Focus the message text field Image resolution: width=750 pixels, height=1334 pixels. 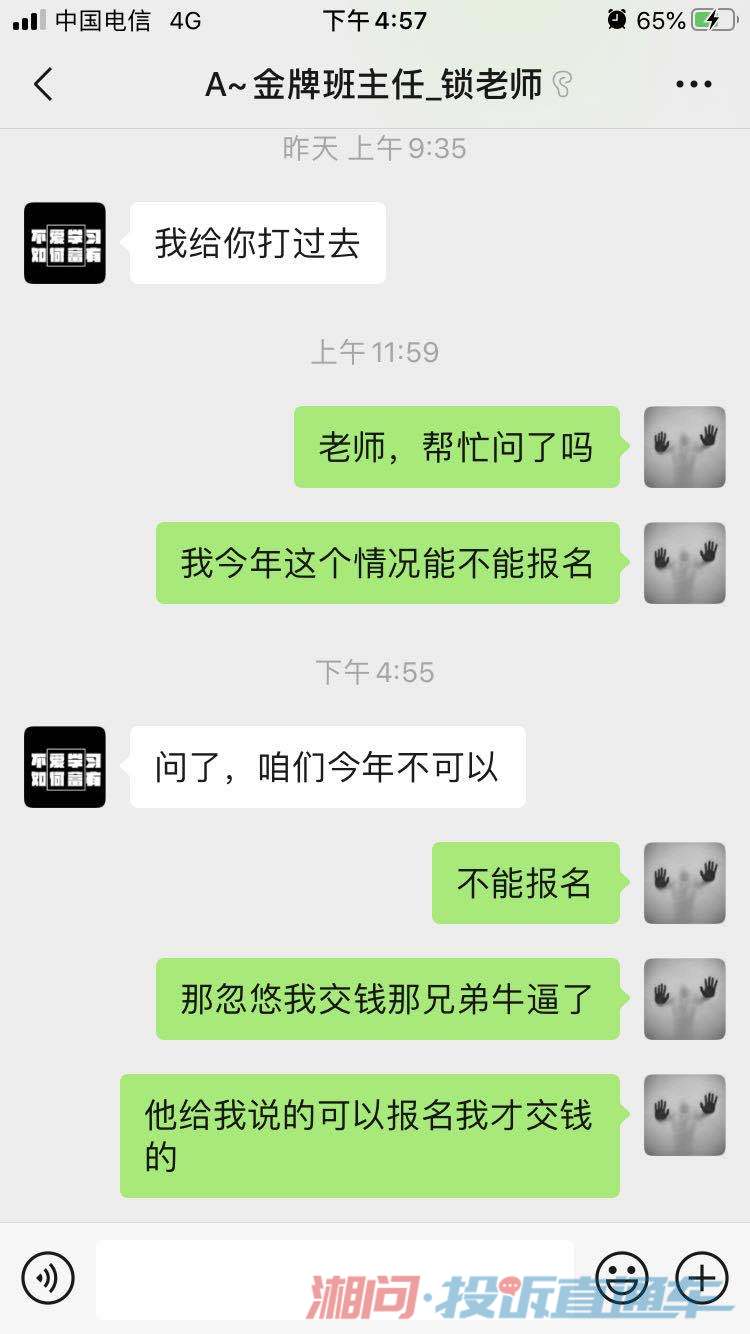point(335,1277)
